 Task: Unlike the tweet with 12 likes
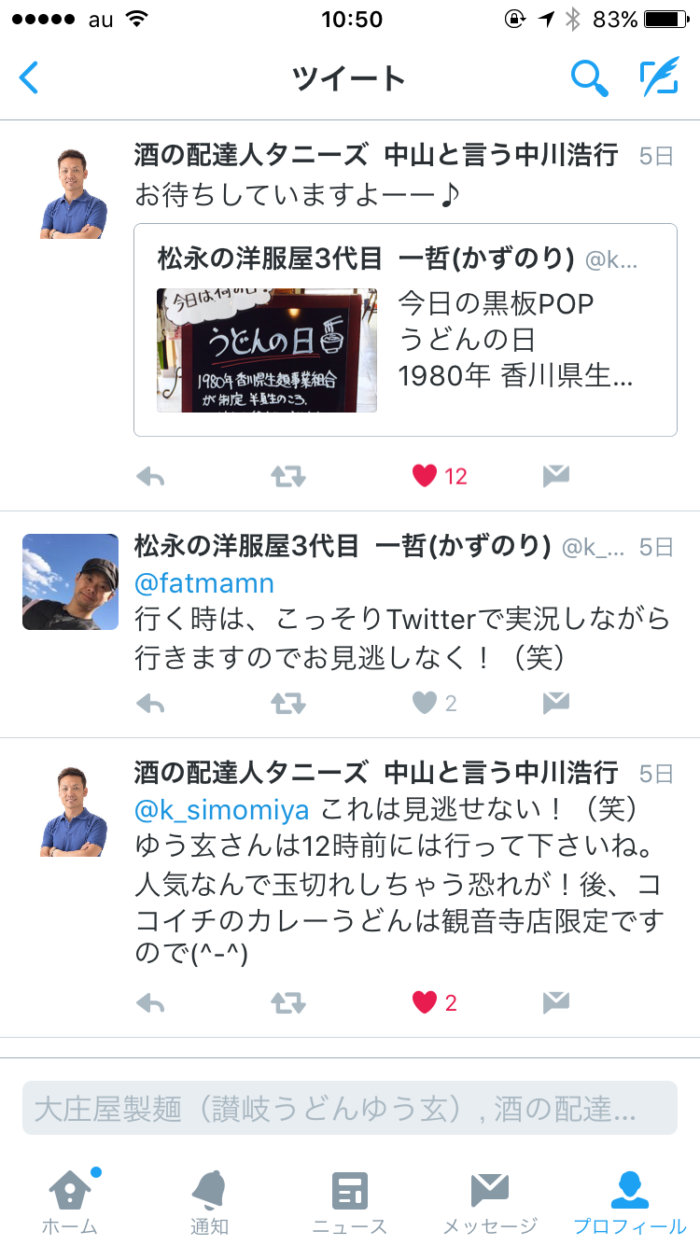click(426, 477)
